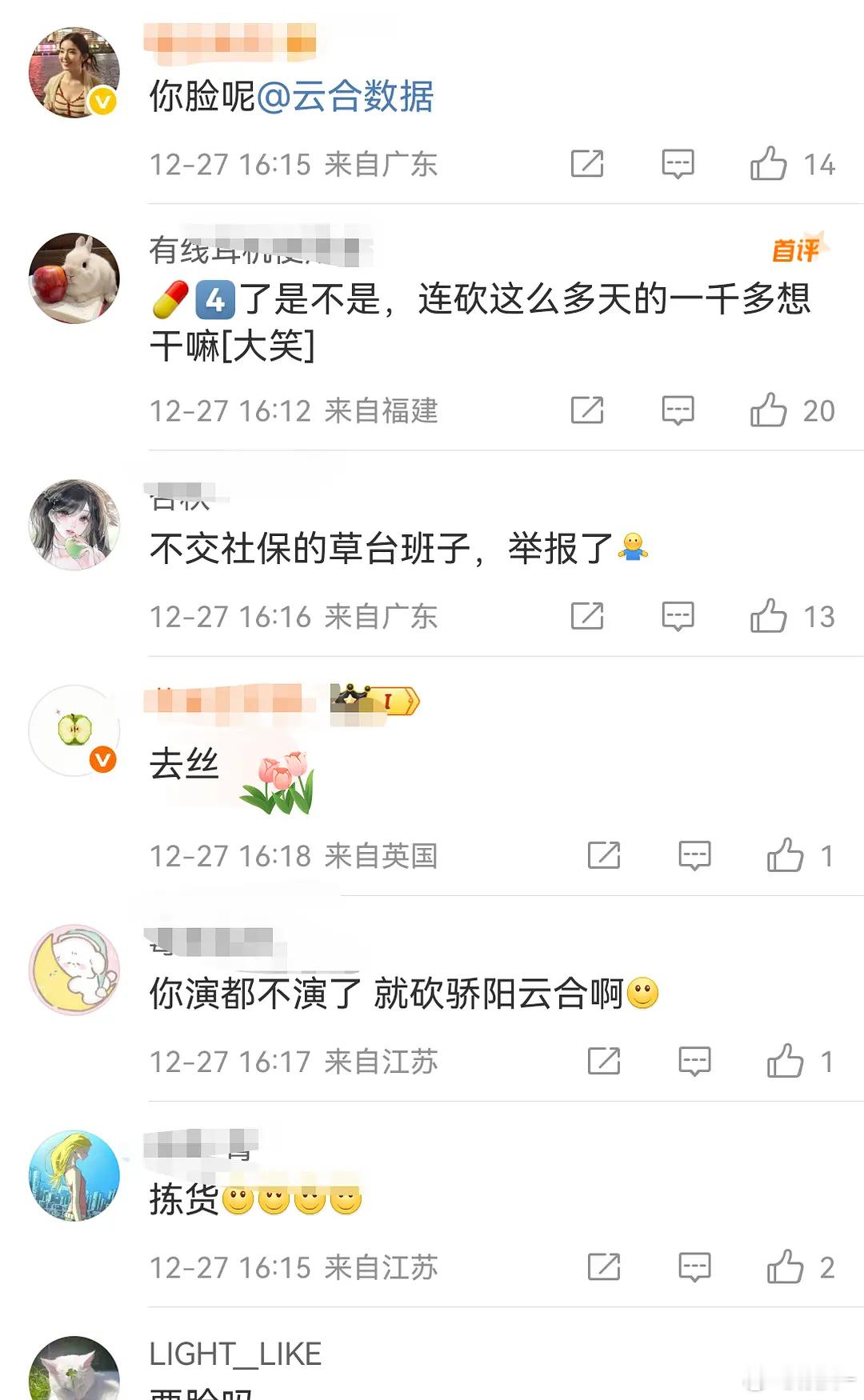Click the comment bubble icon under the Fujian reply

coord(678,411)
